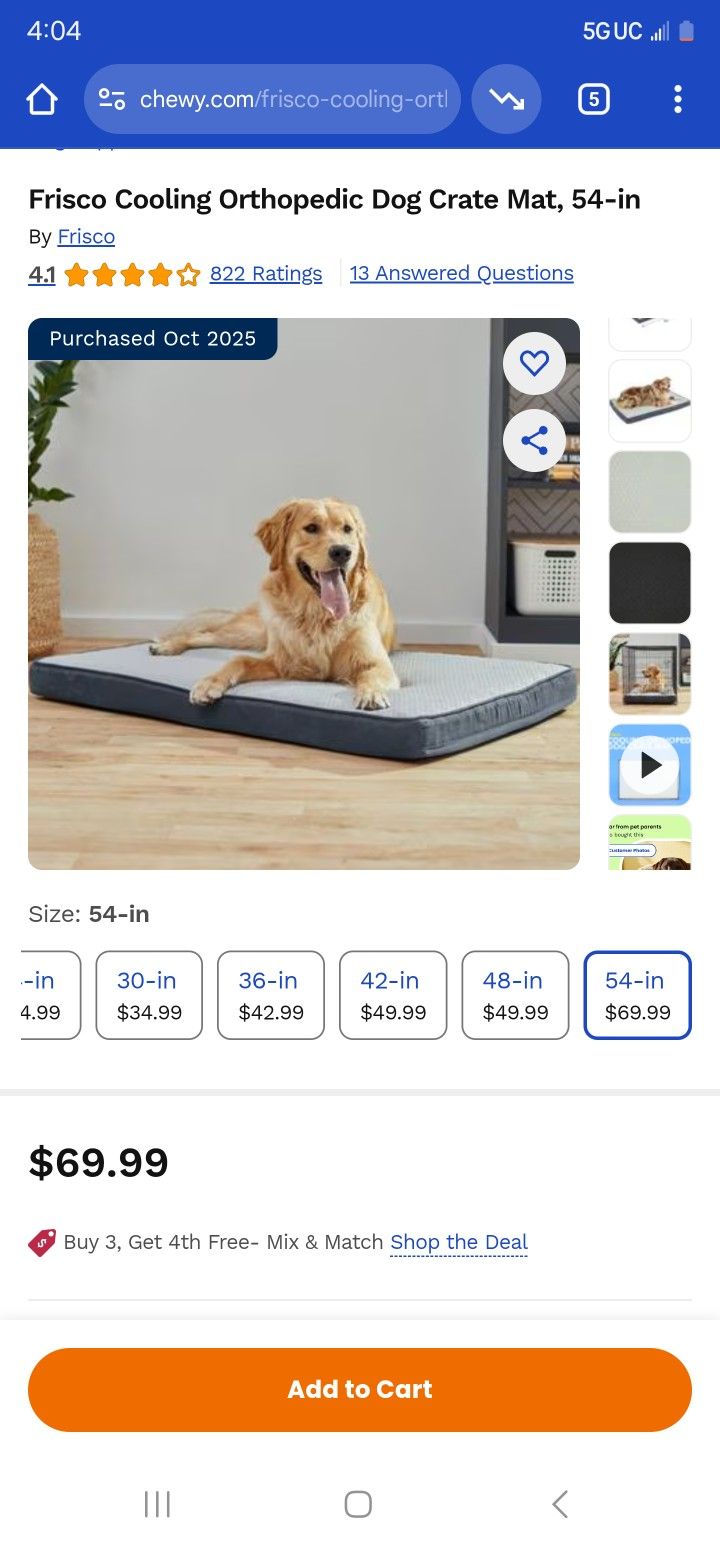Play the product video thumbnail
Viewport: 720px width, 1544px height.
pos(650,765)
